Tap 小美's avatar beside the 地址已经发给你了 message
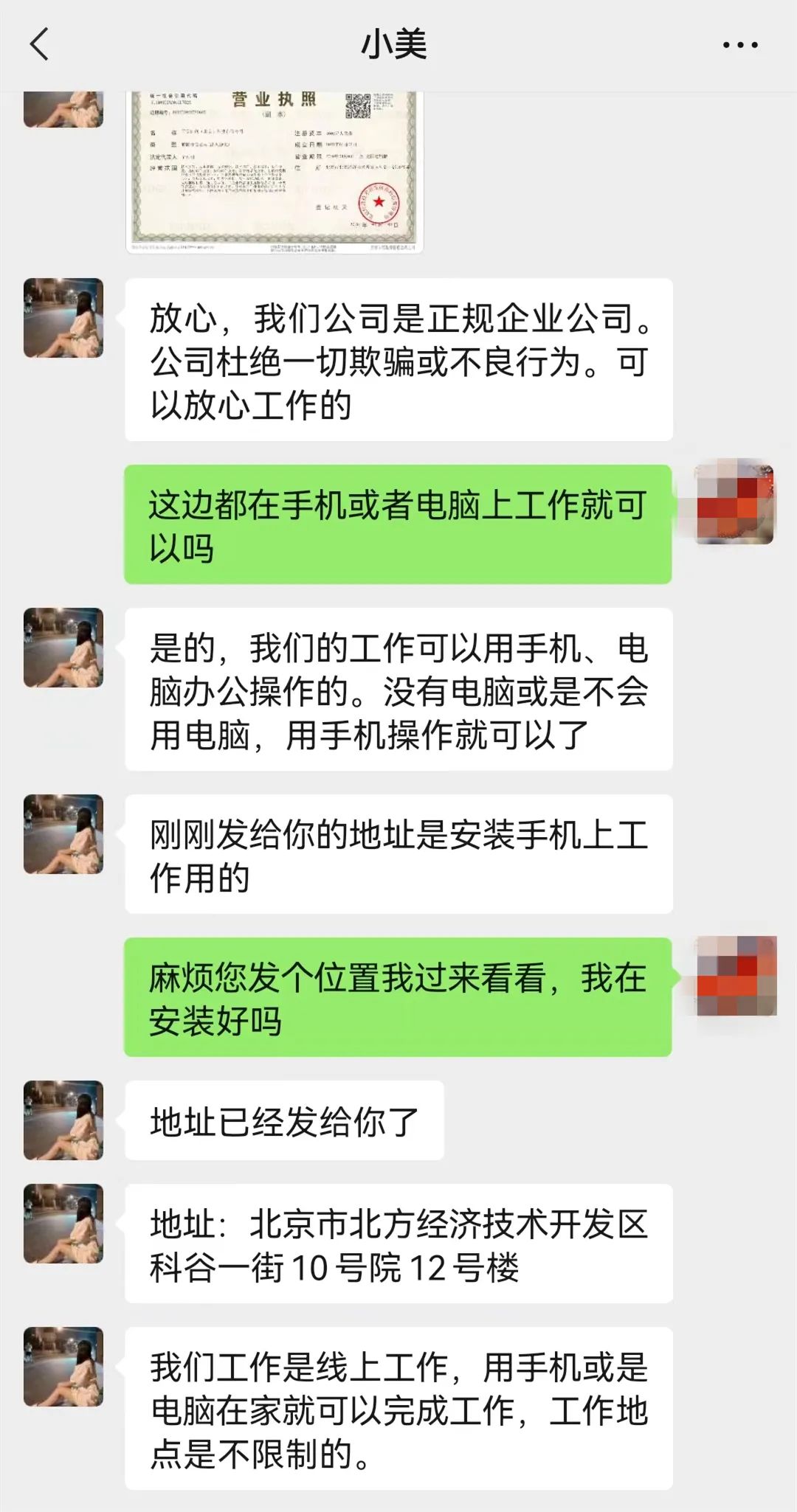This screenshot has height=1512, width=797. [x=63, y=1120]
